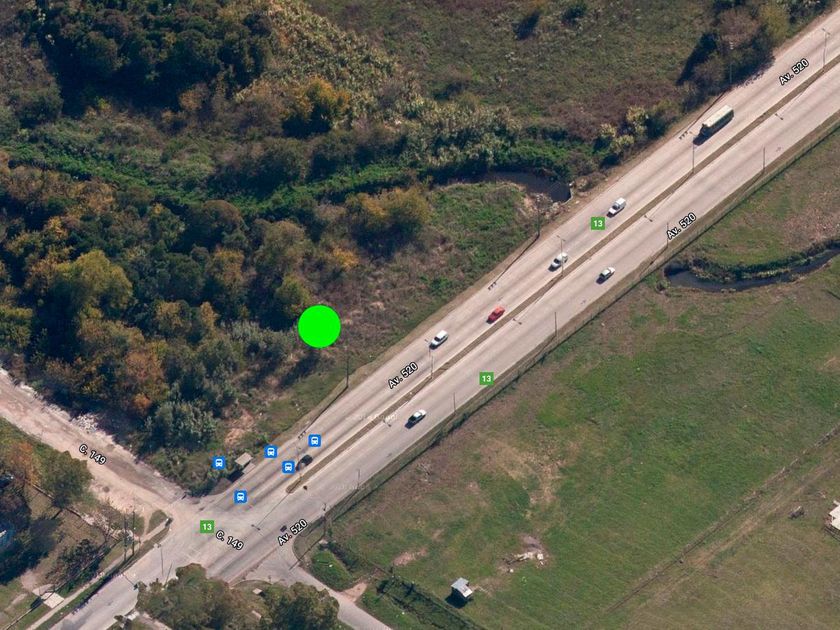Tap the green circle location marker

(x=319, y=326)
